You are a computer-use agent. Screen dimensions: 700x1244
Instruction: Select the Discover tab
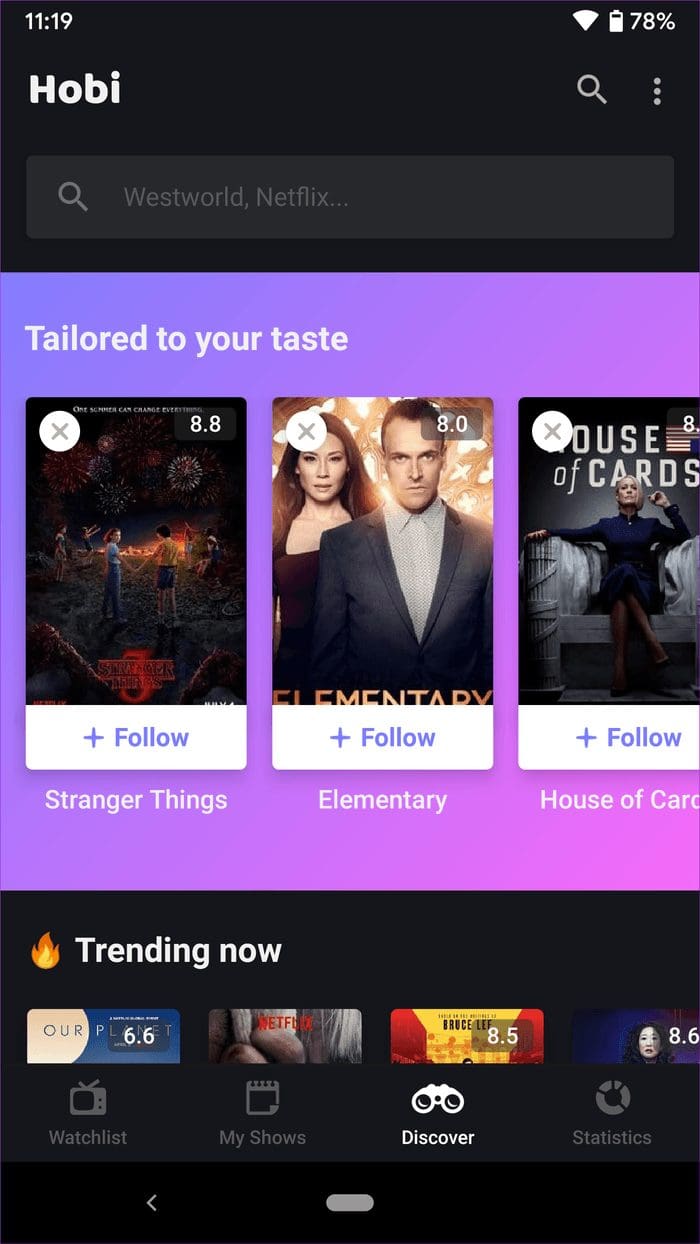pyautogui.click(x=438, y=1114)
